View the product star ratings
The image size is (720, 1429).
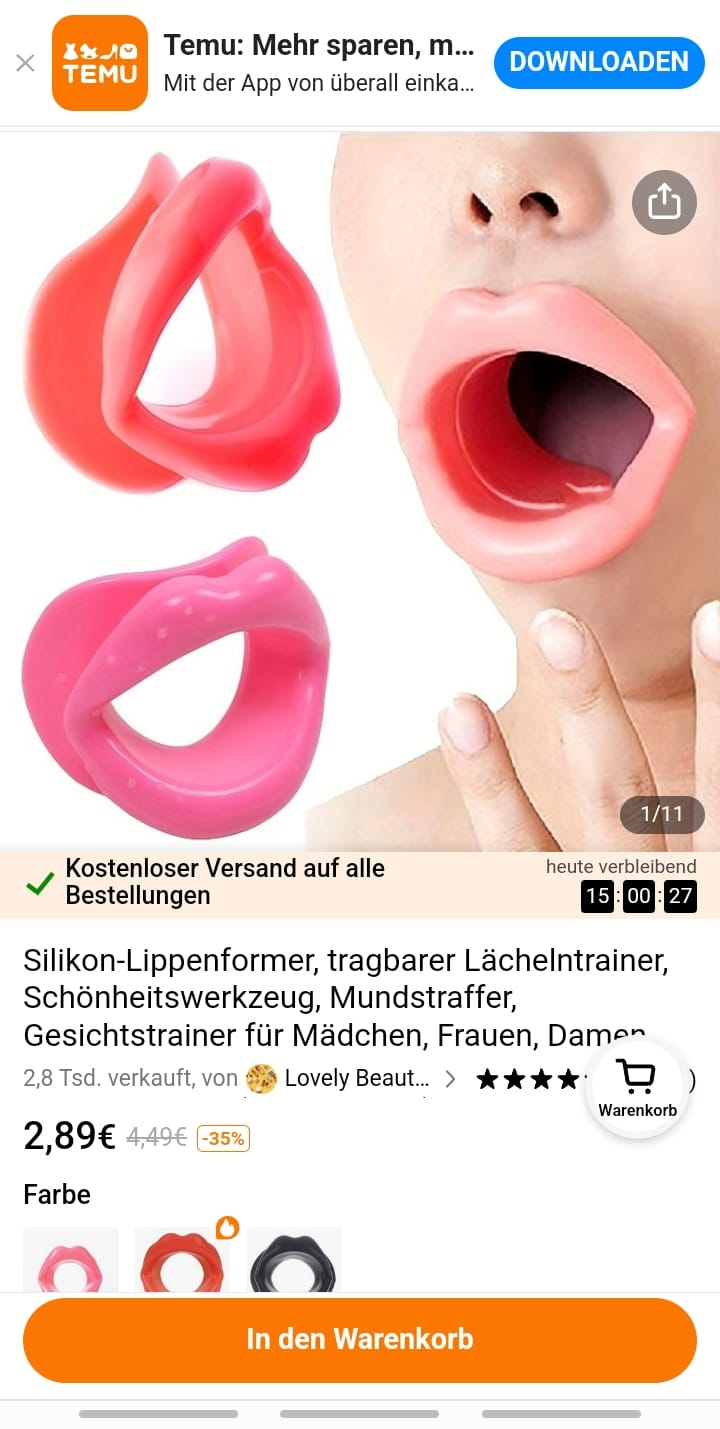pyautogui.click(x=527, y=1079)
